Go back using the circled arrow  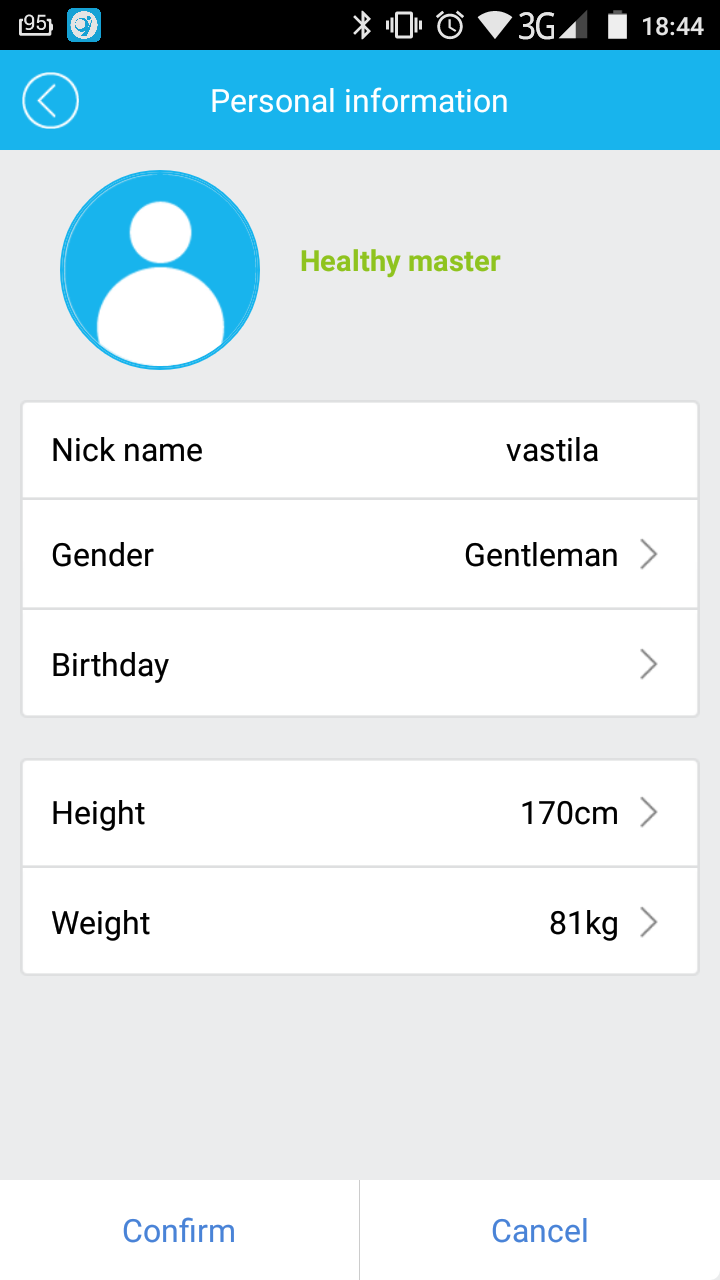[50, 101]
